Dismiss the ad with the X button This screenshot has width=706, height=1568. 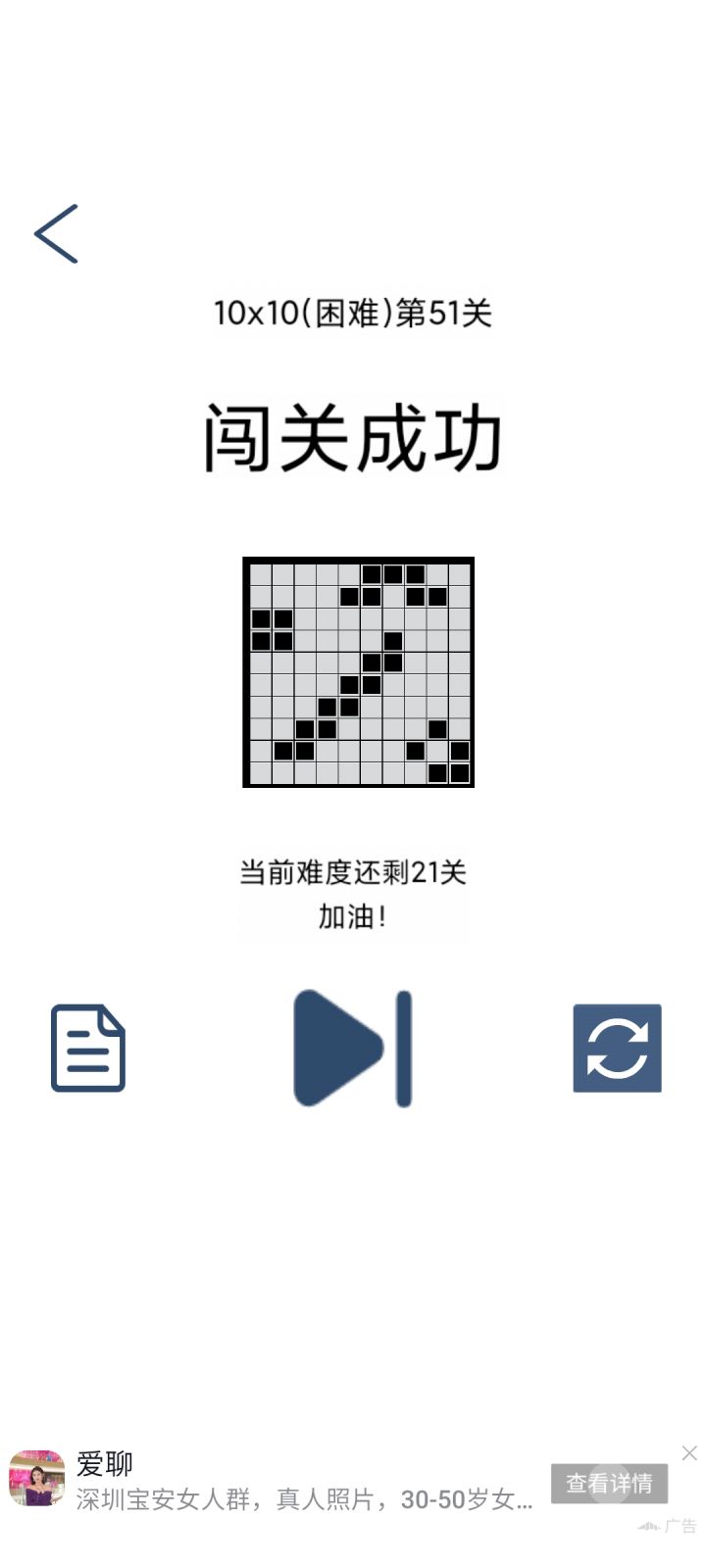[688, 1453]
